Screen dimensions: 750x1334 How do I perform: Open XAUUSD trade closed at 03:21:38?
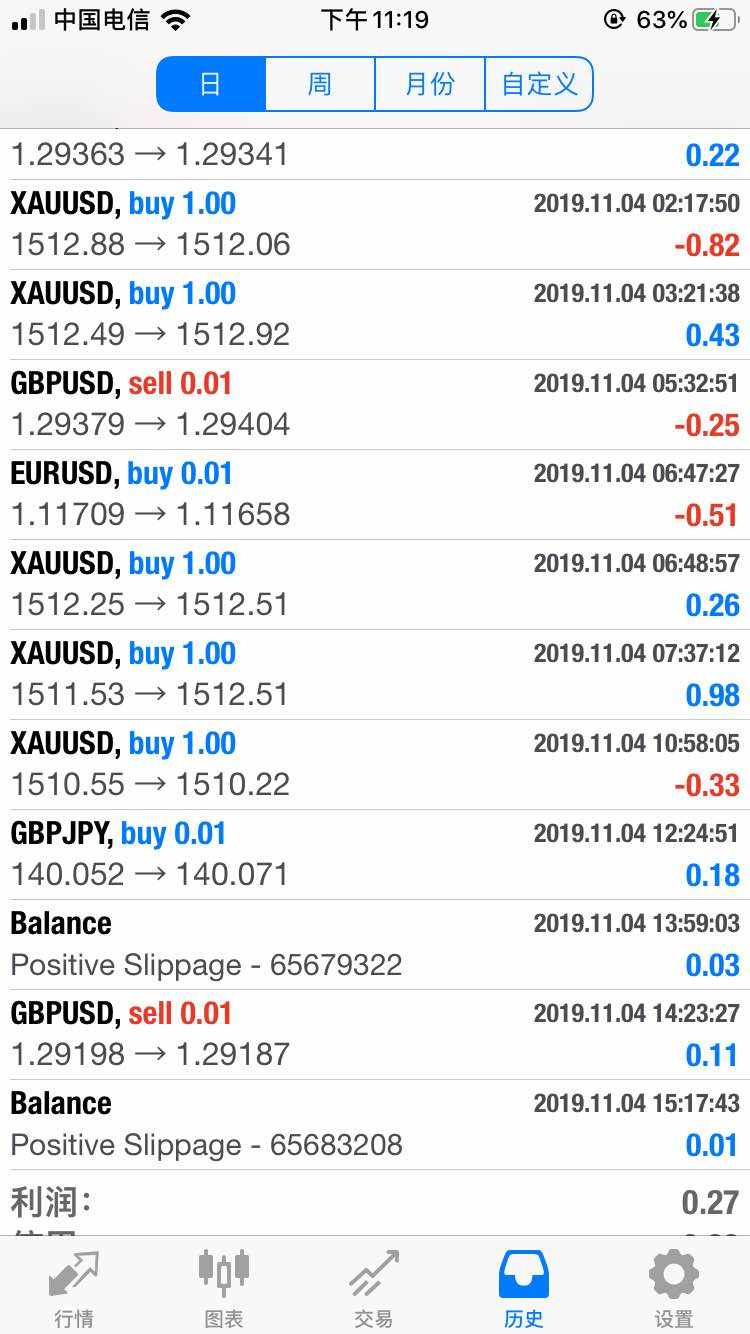[x=375, y=314]
